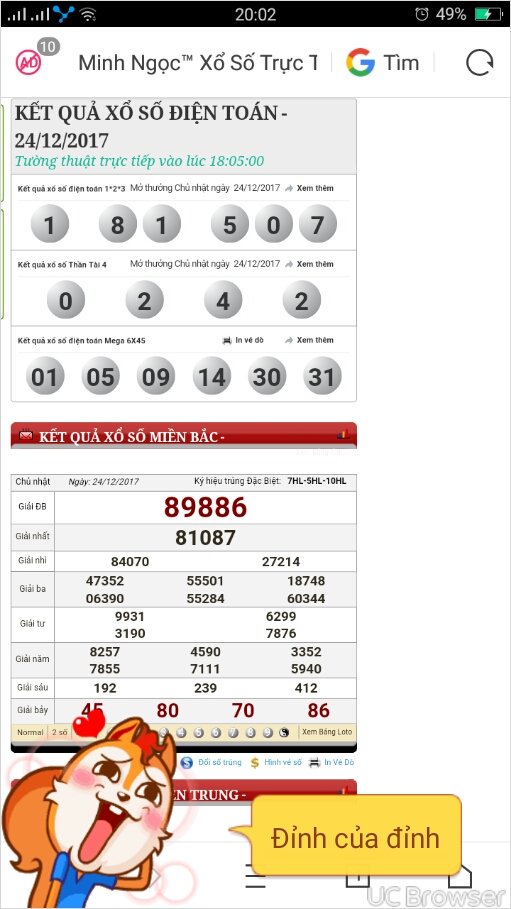Open Xem thêm for Mega 6X45
Screen dimensions: 511x909
tap(309, 340)
